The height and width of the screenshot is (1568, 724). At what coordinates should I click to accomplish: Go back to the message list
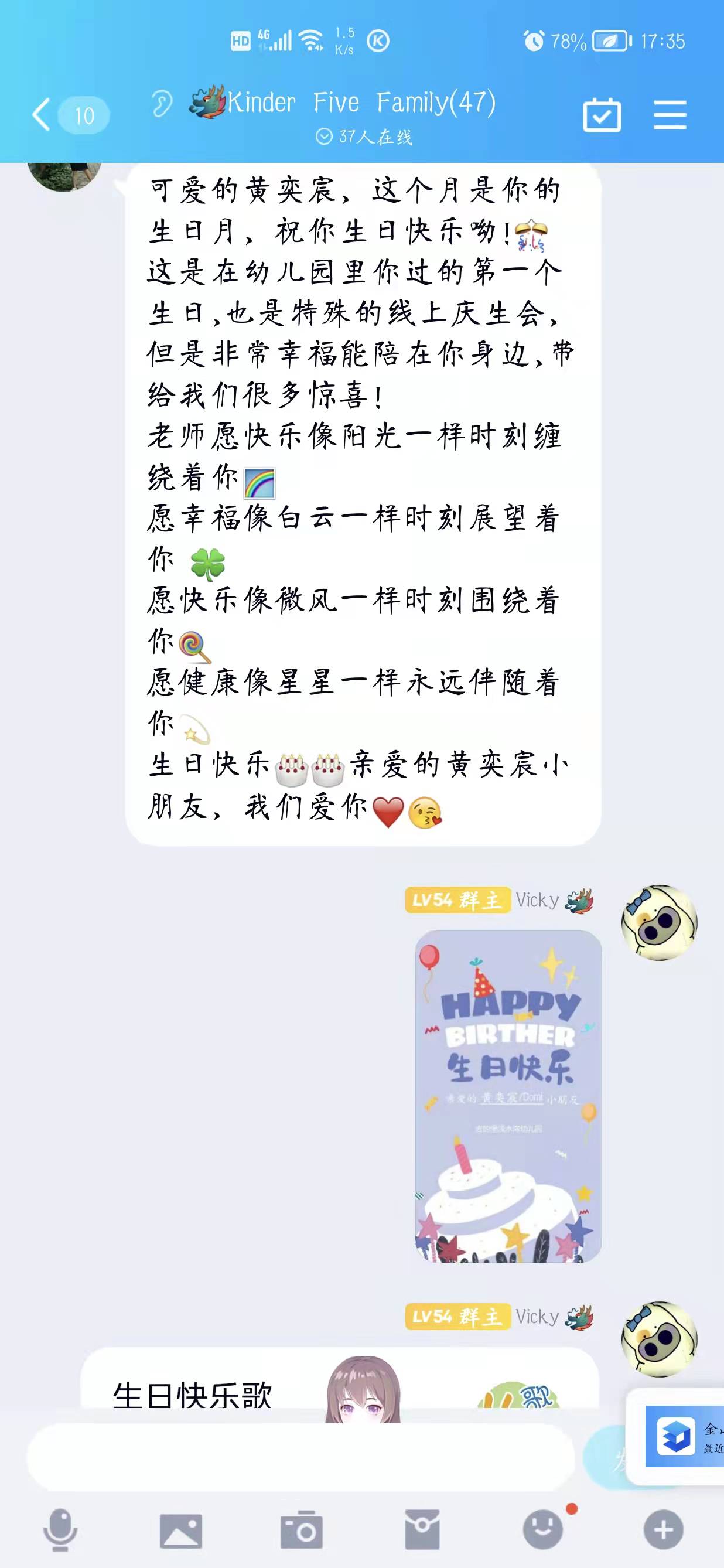pyautogui.click(x=42, y=114)
